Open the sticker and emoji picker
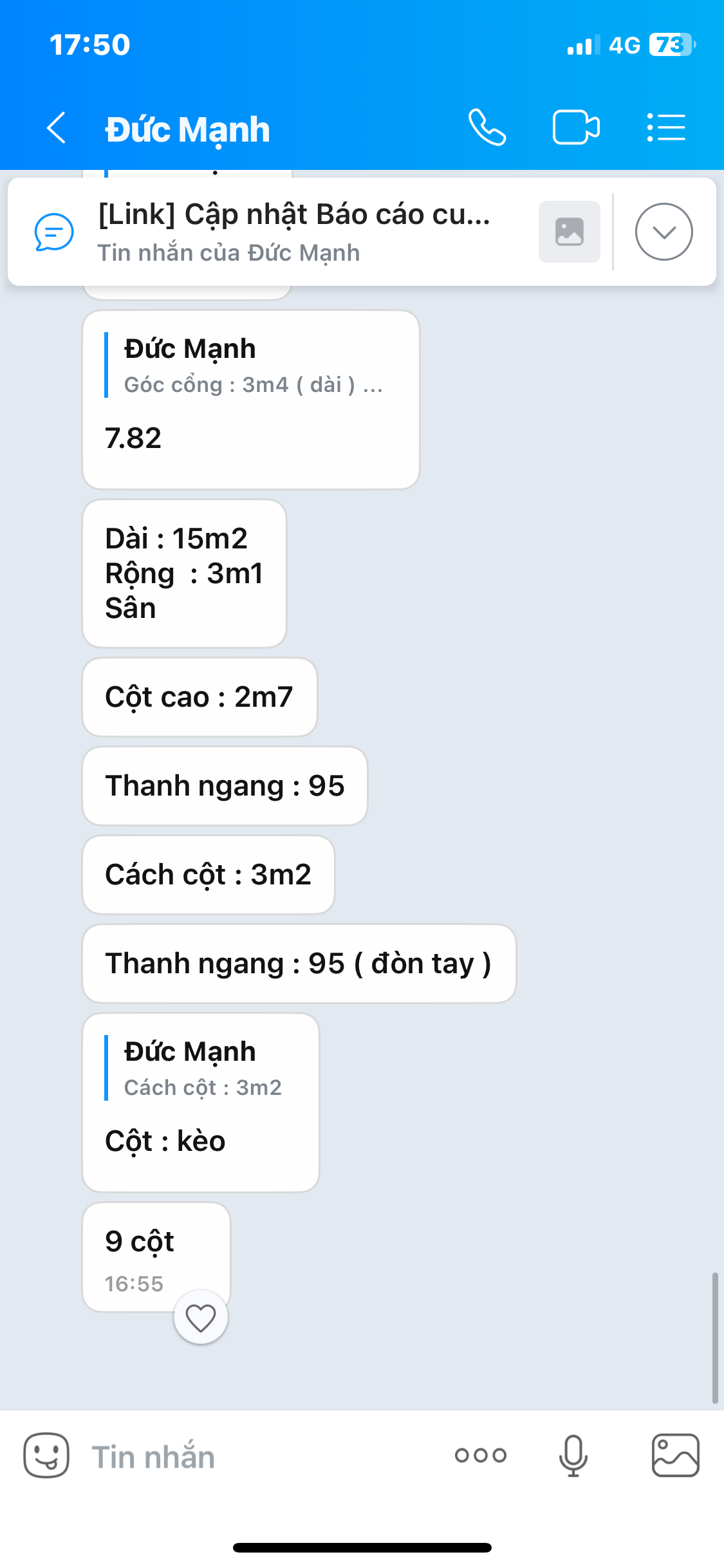 click(x=46, y=1455)
